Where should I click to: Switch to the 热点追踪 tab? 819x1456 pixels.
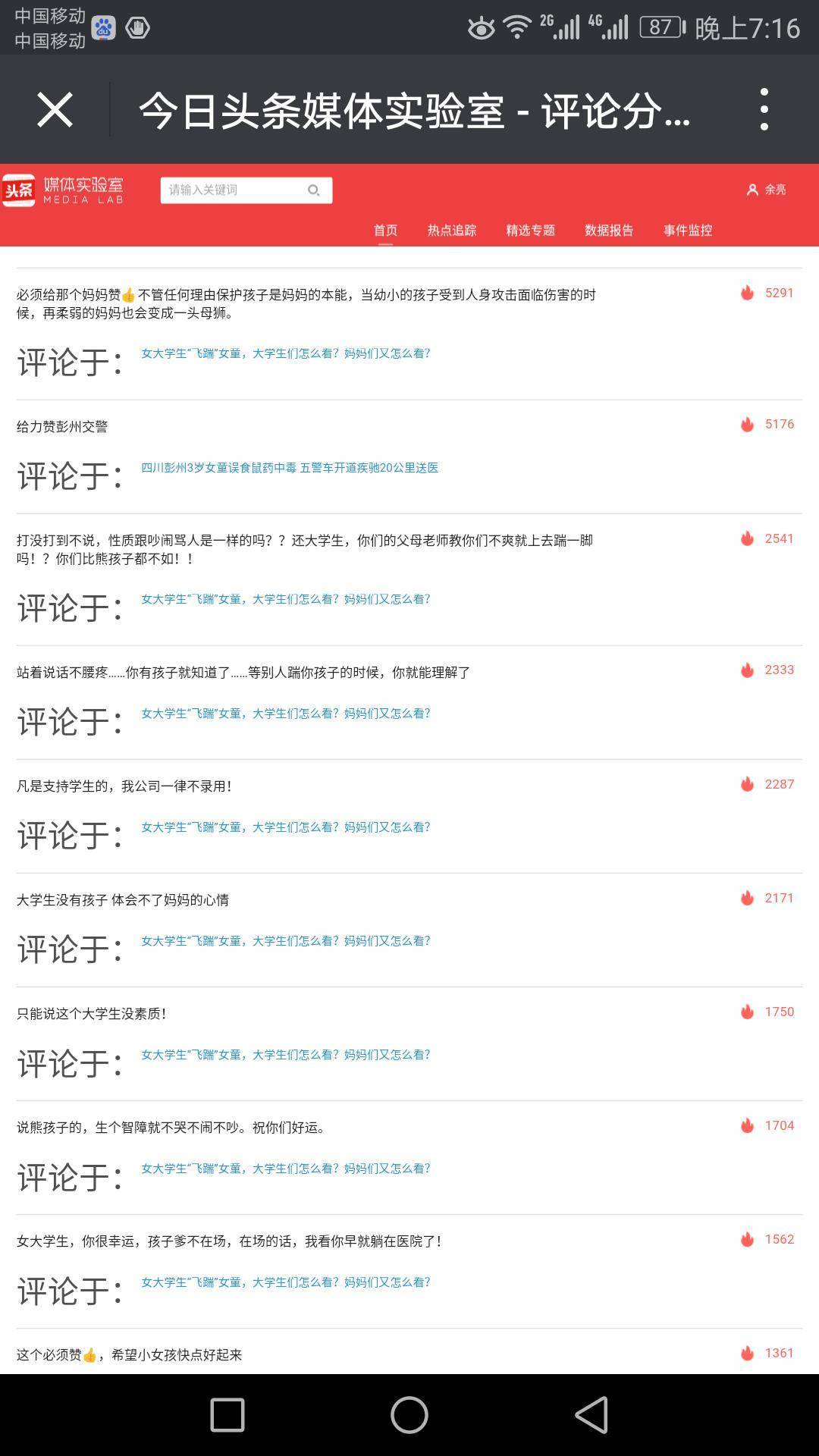[x=452, y=231]
